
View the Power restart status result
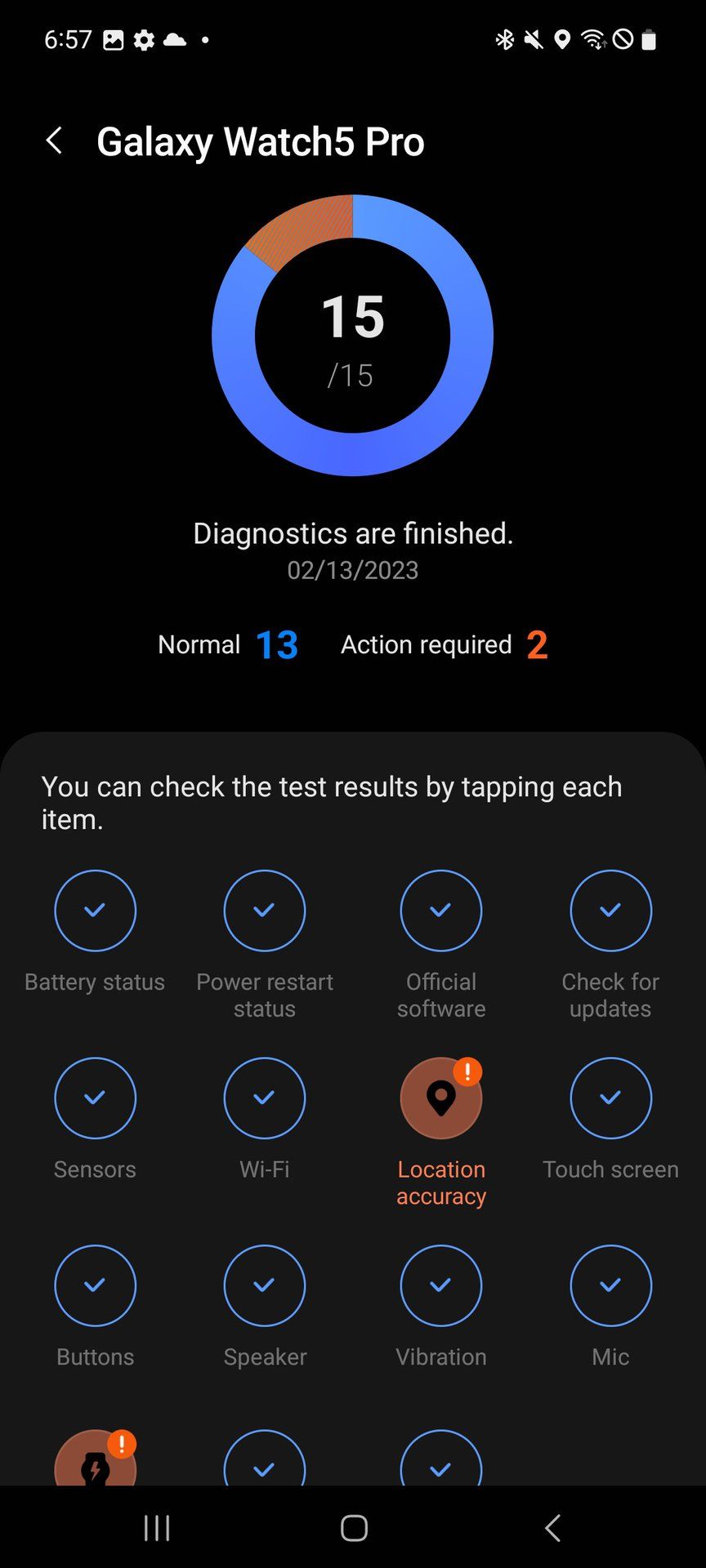265,911
